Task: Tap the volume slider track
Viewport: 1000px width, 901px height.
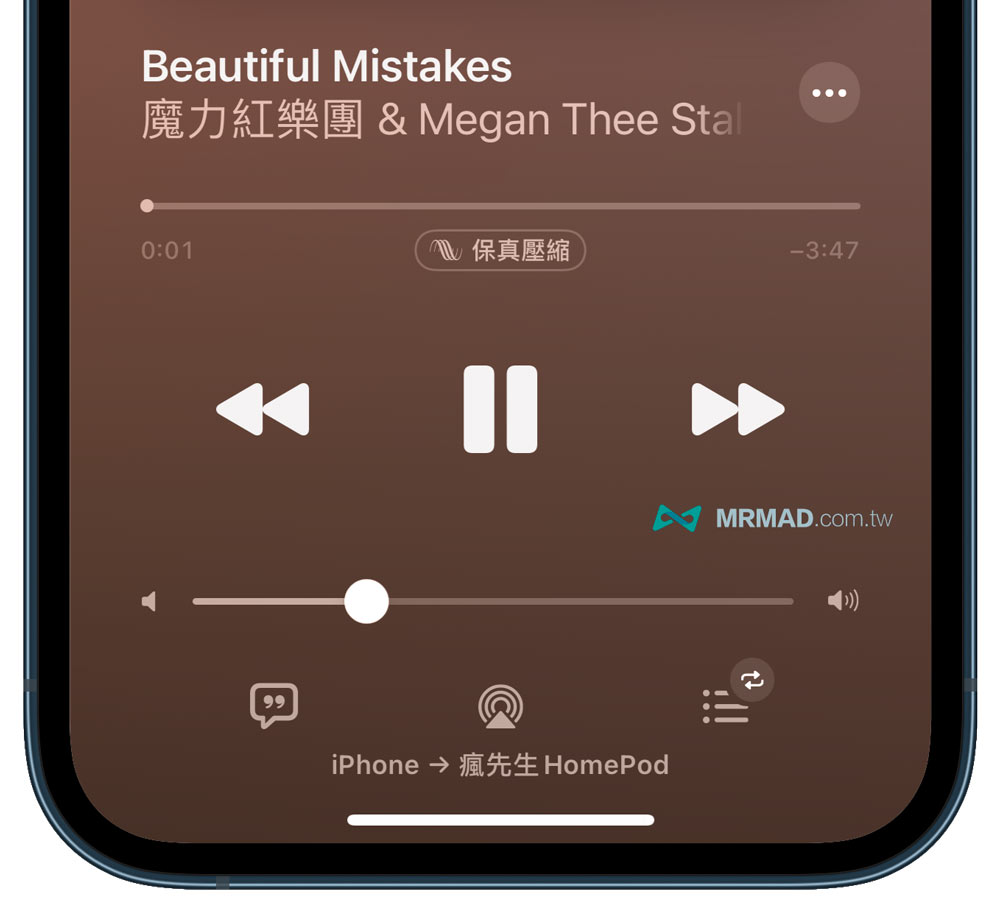Action: [x=580, y=602]
